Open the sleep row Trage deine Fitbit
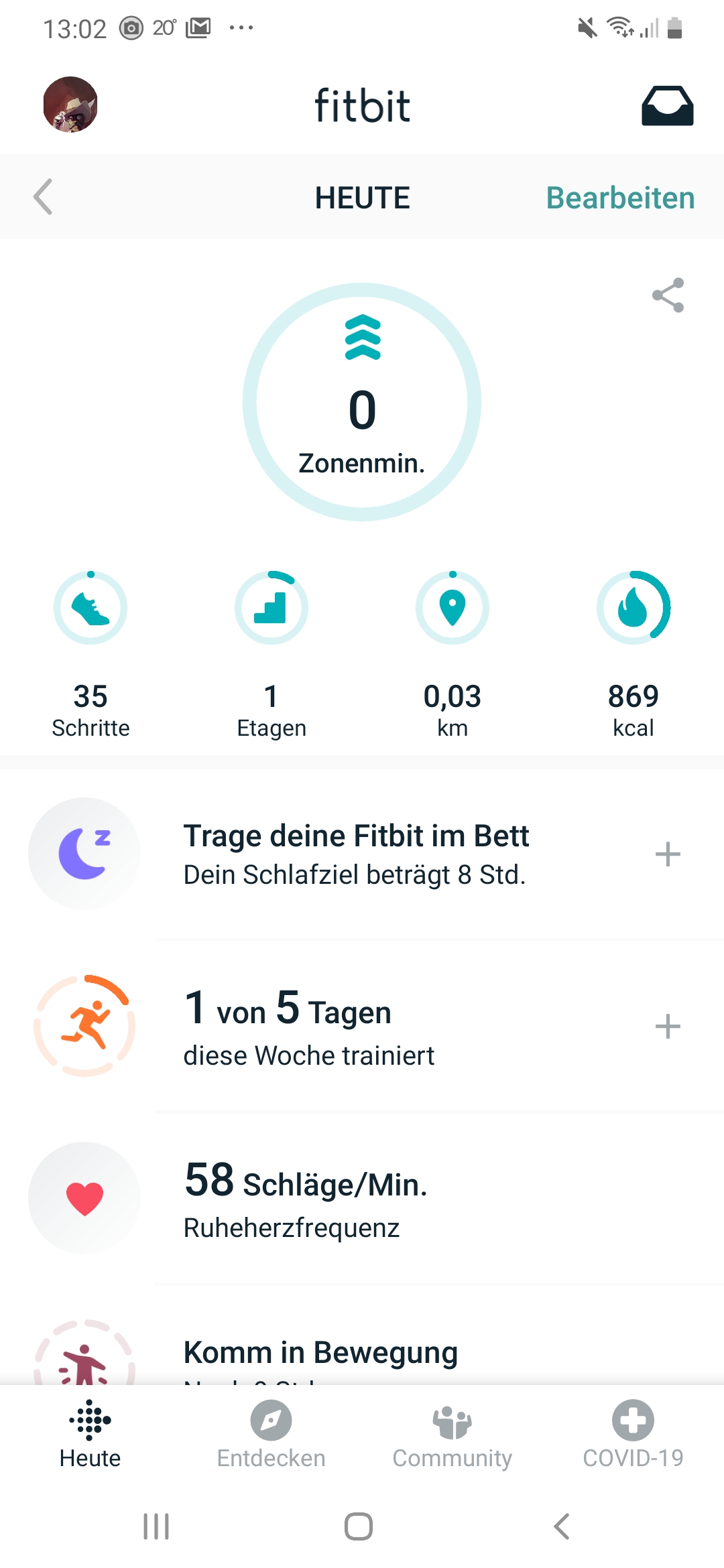 point(355,854)
